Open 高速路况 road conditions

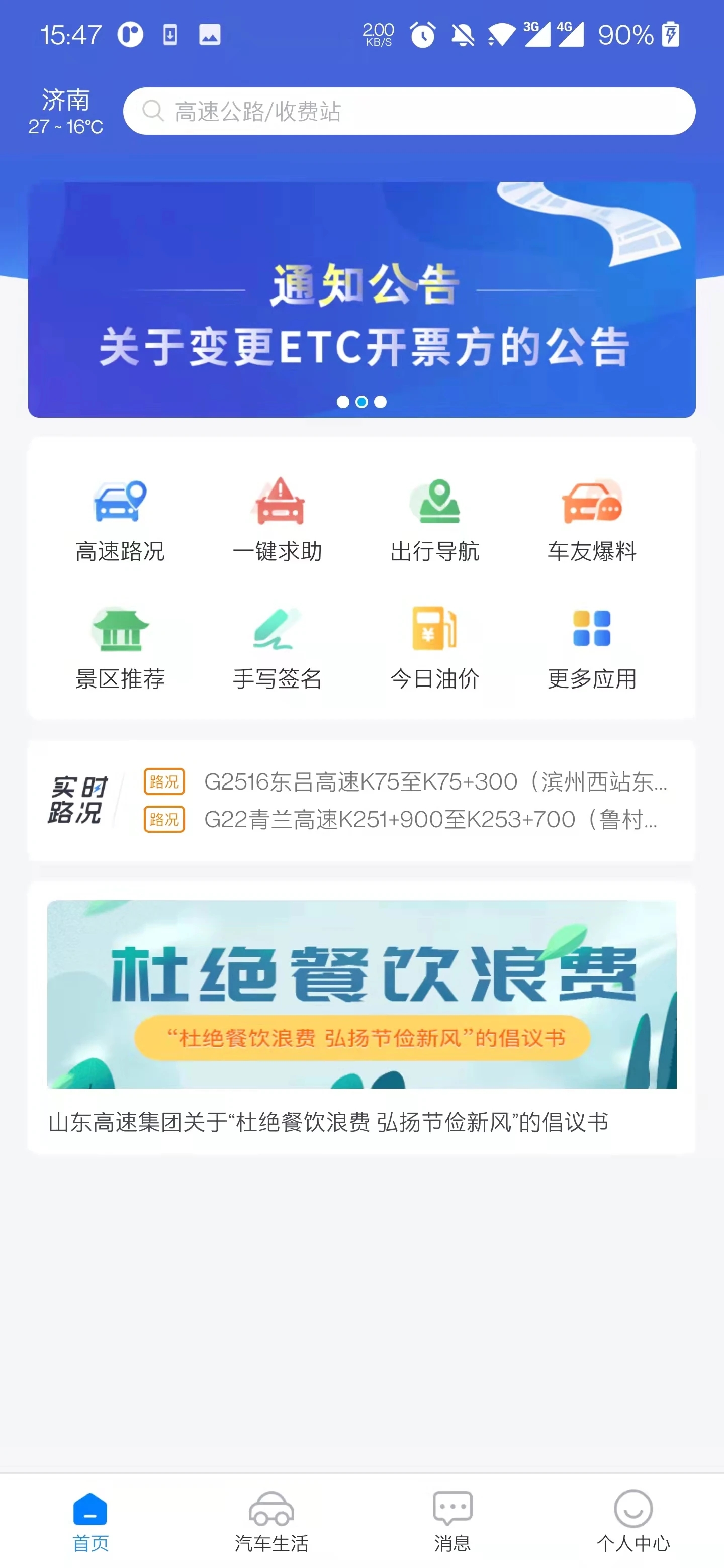pos(120,521)
